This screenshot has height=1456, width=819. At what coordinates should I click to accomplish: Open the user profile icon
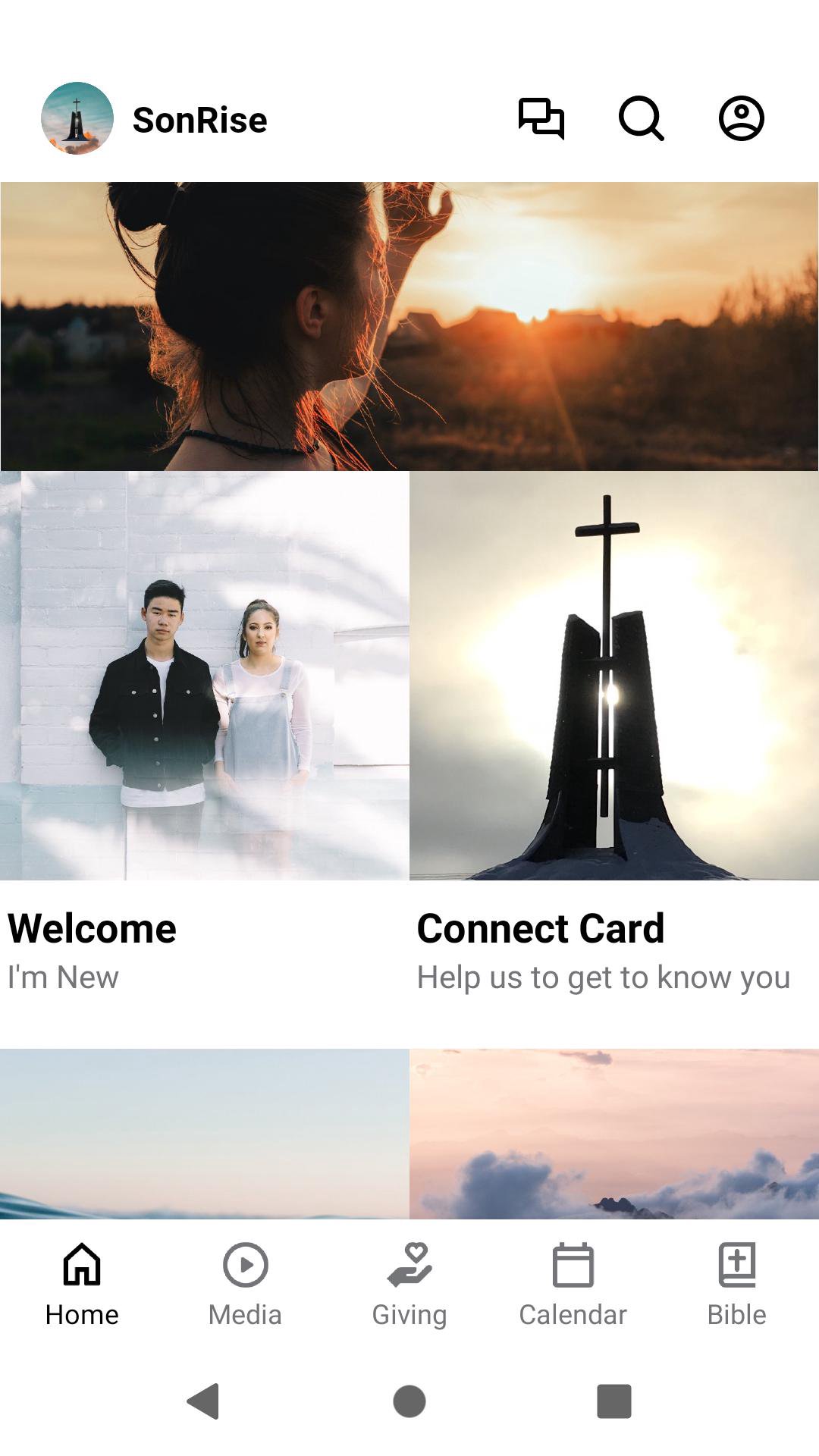741,118
